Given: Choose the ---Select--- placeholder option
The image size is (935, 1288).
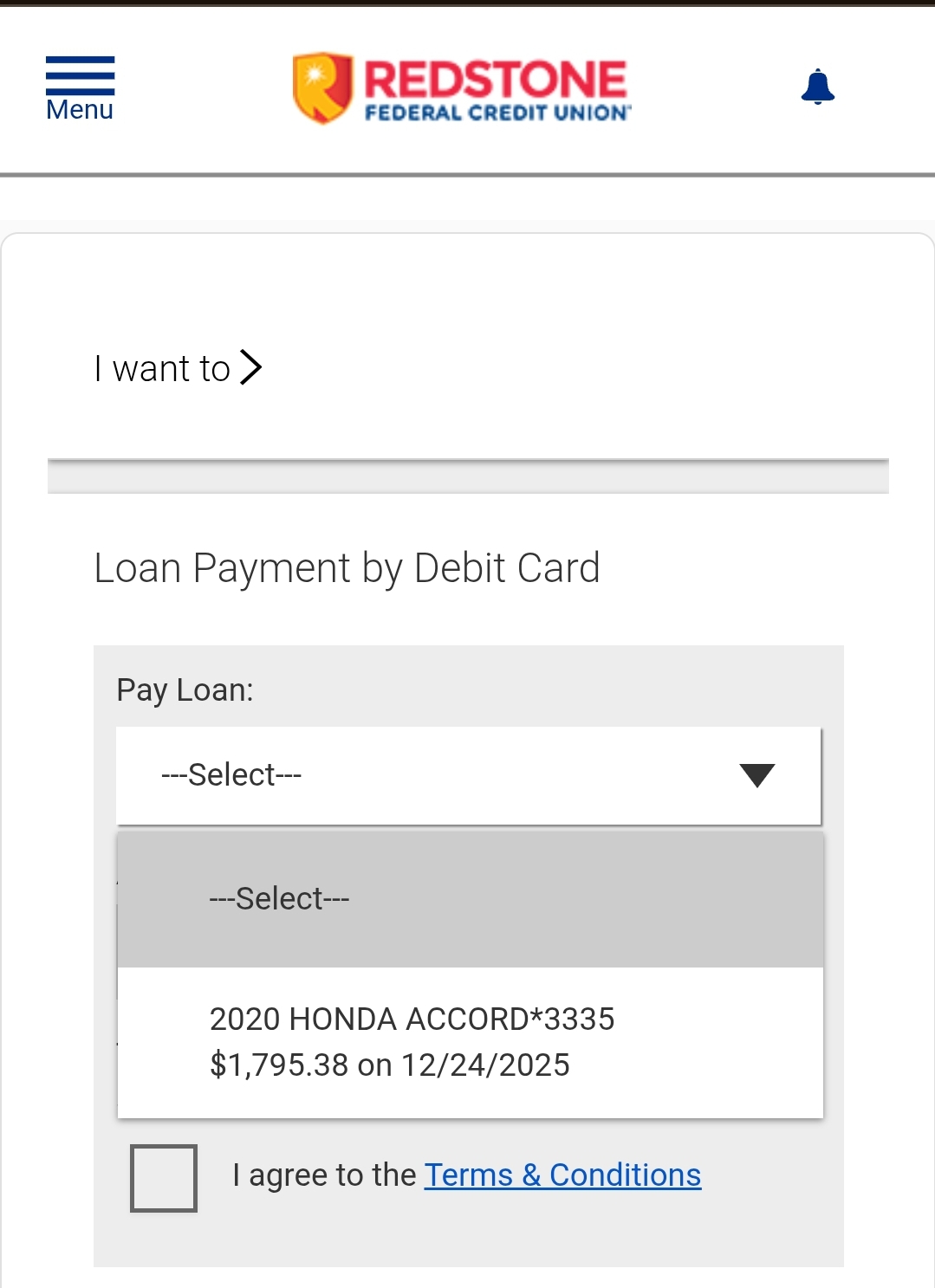Looking at the screenshot, I should pyautogui.click(x=470, y=899).
